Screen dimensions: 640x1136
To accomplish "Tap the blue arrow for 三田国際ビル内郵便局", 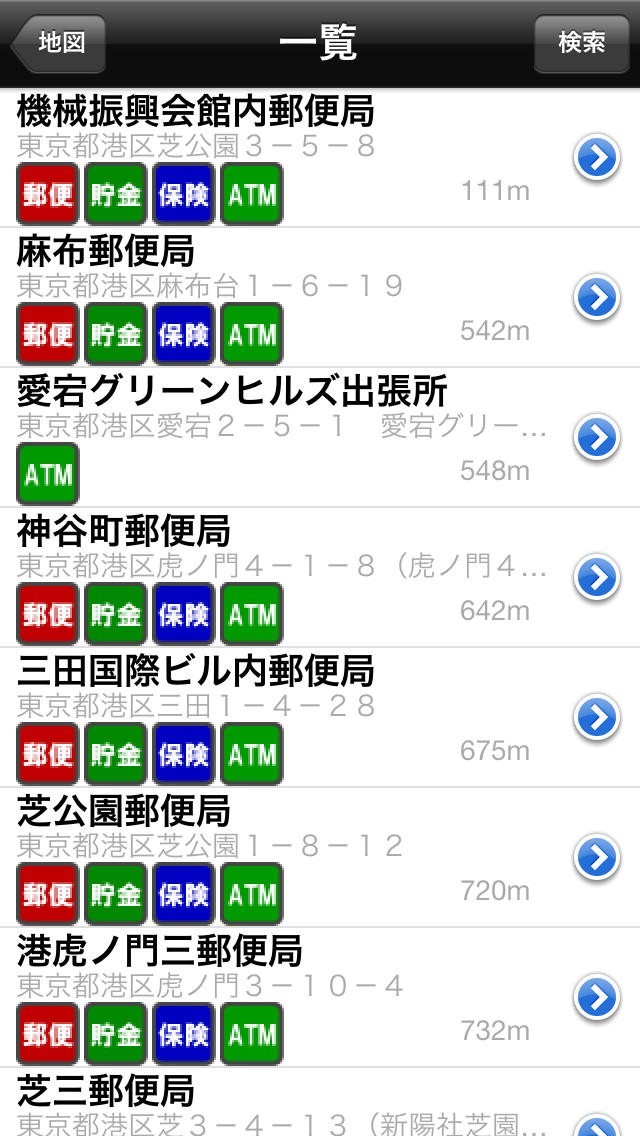I will tap(597, 717).
